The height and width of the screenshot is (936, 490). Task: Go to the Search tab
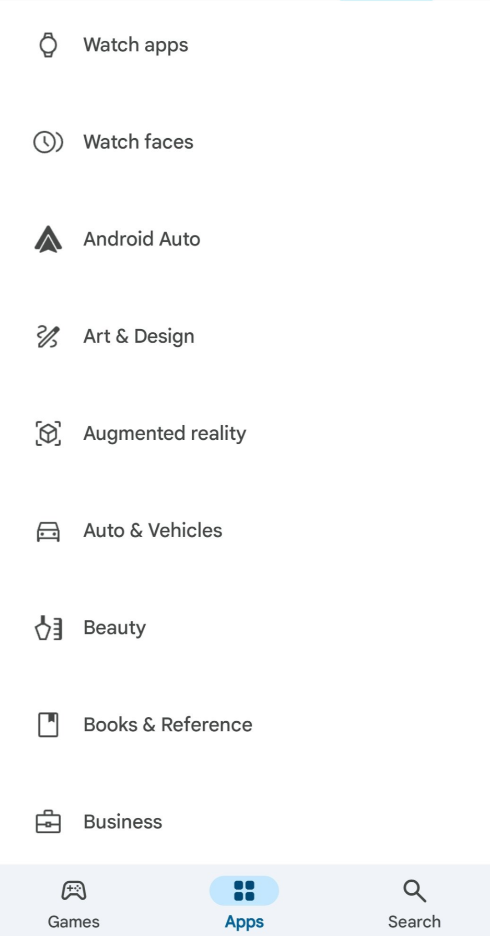click(414, 904)
